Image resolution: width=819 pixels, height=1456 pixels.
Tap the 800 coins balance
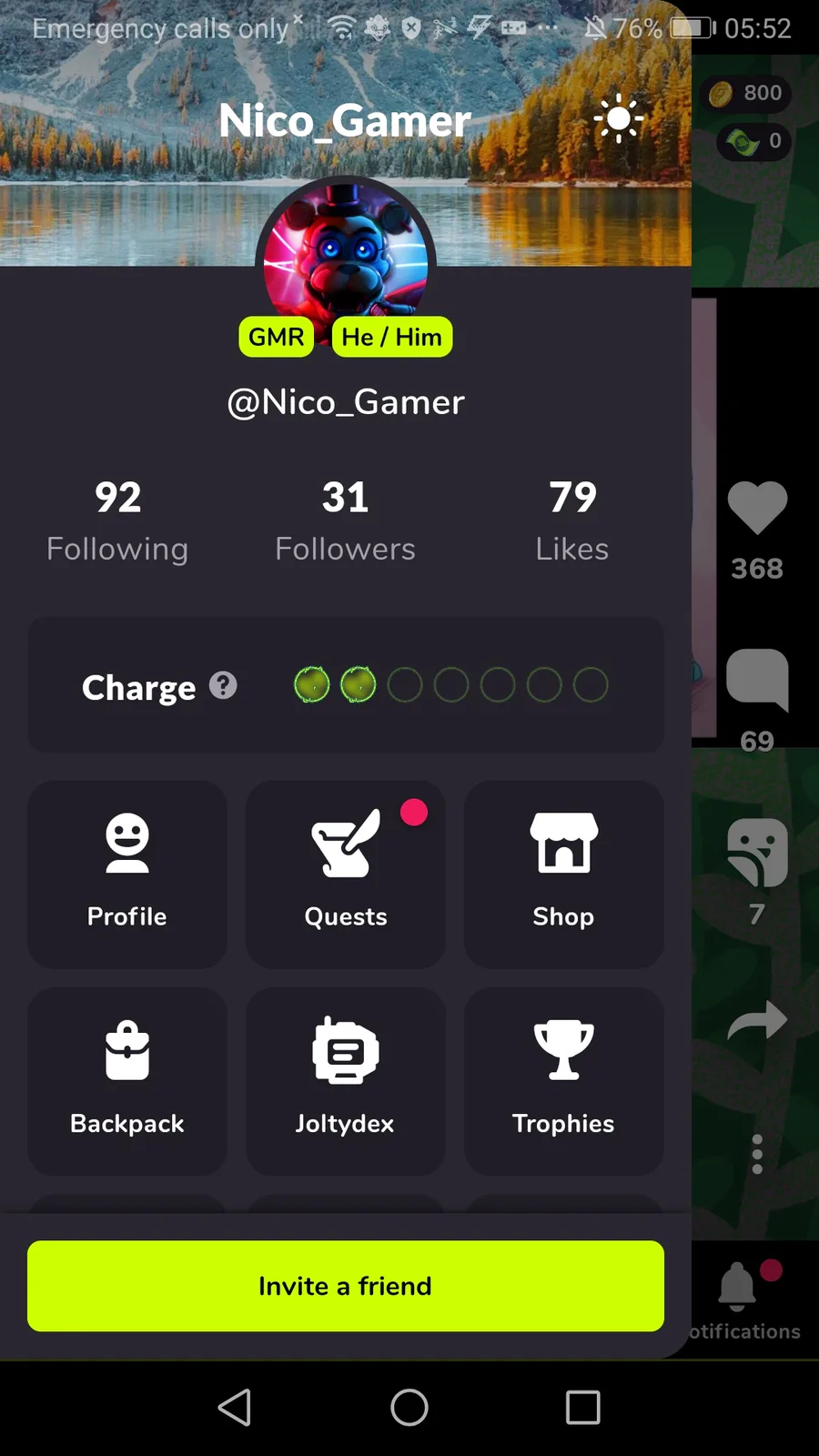coord(746,93)
